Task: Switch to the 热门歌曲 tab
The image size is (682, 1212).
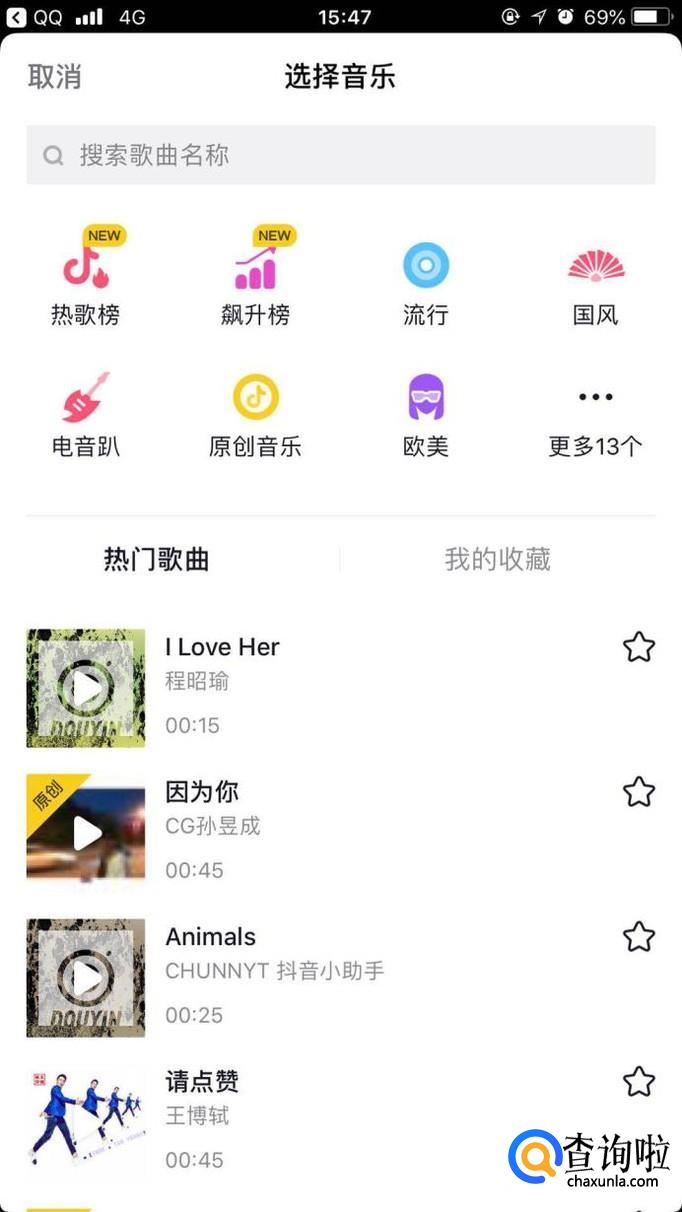Action: pos(157,559)
